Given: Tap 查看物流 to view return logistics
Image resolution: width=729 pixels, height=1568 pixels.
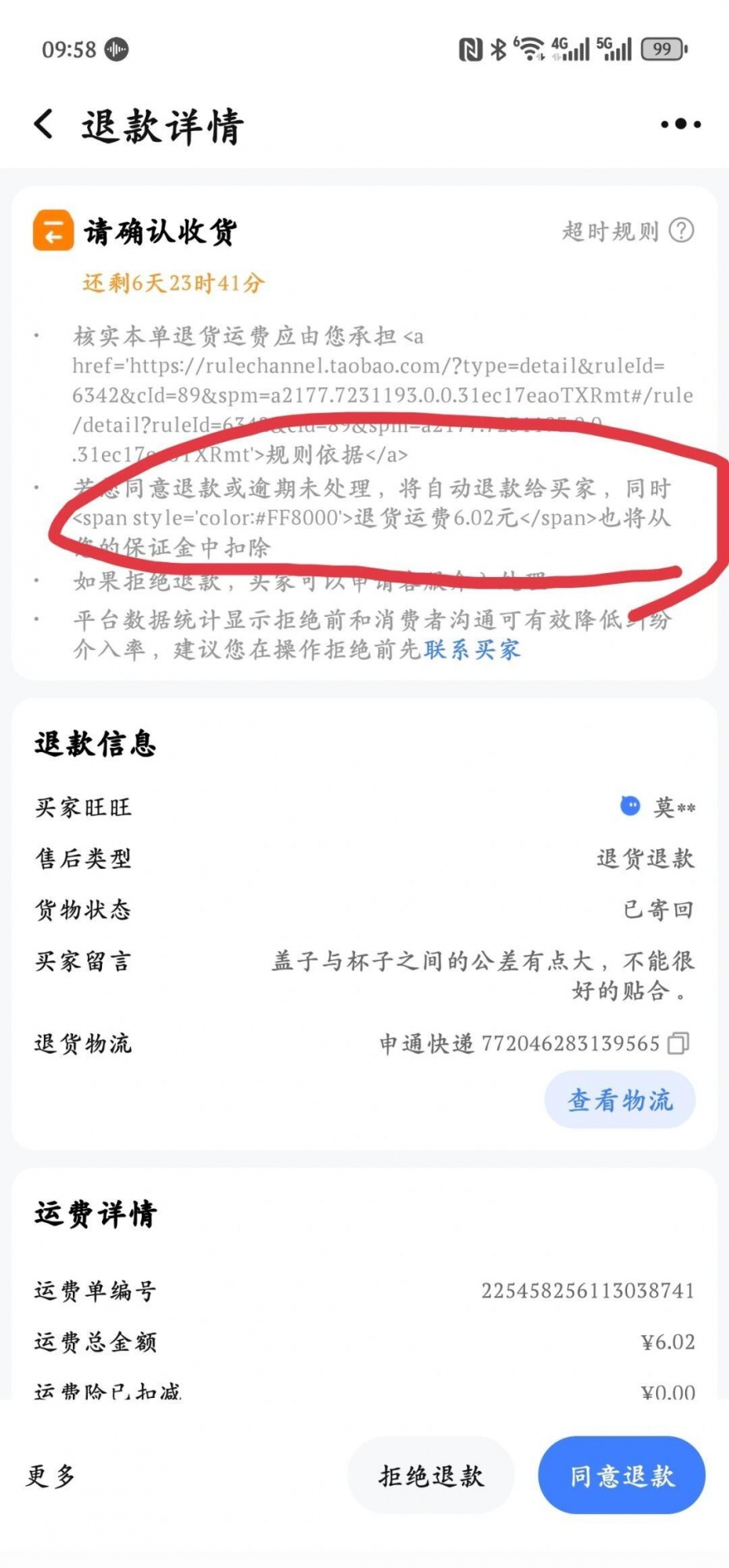Looking at the screenshot, I should [619, 1100].
